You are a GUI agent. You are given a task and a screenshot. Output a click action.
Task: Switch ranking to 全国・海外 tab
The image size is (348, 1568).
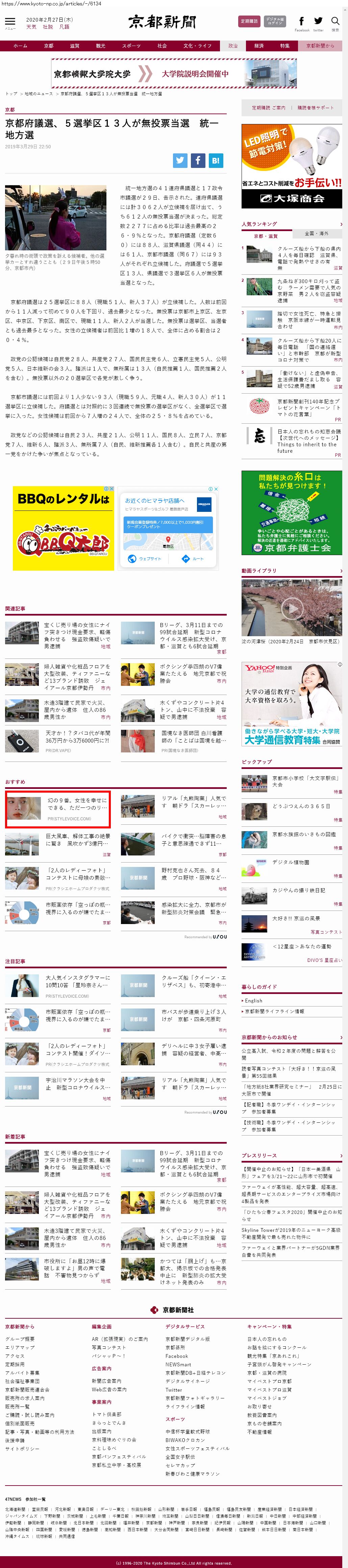(x=316, y=233)
